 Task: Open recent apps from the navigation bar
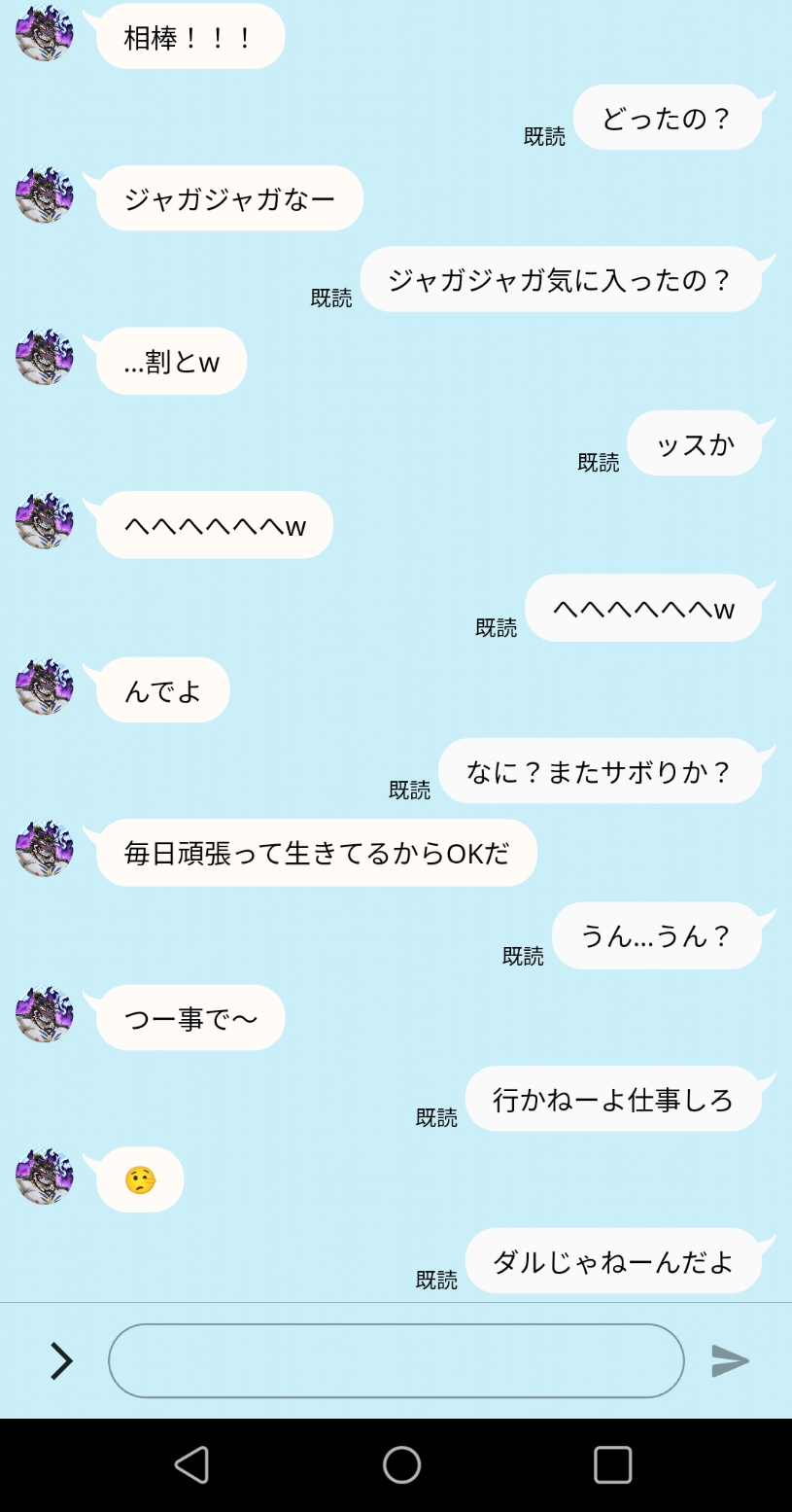[612, 1464]
